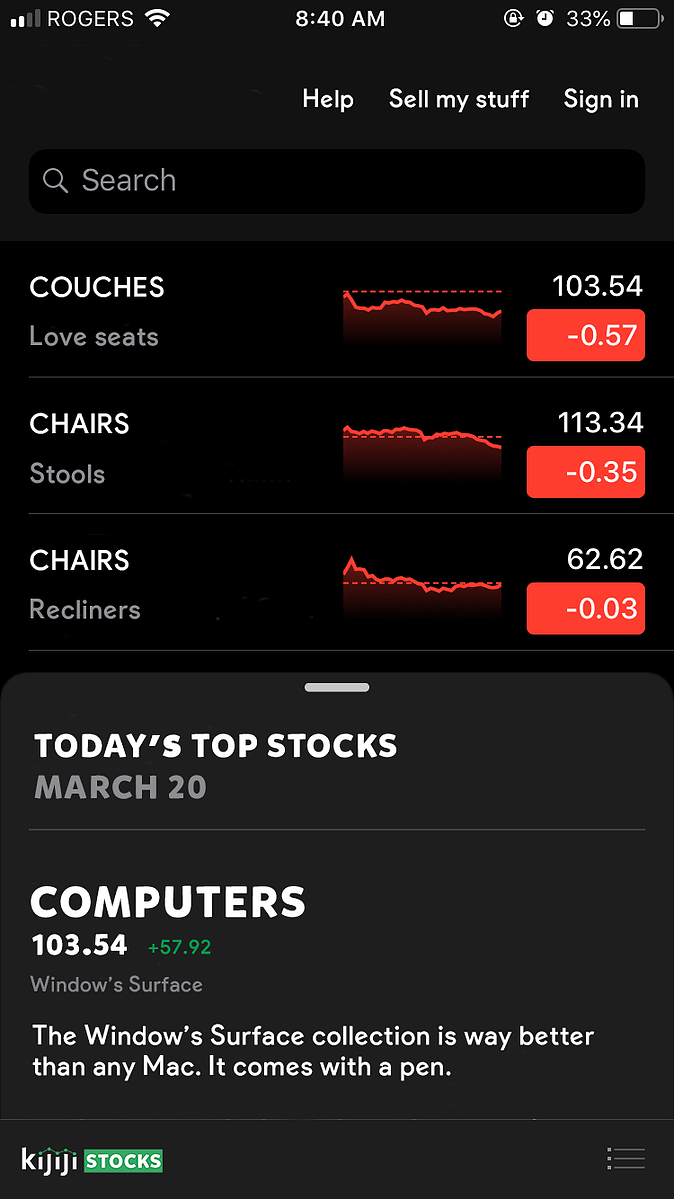Open the Chairs Stools stock row
674x1199 pixels.
[x=337, y=446]
